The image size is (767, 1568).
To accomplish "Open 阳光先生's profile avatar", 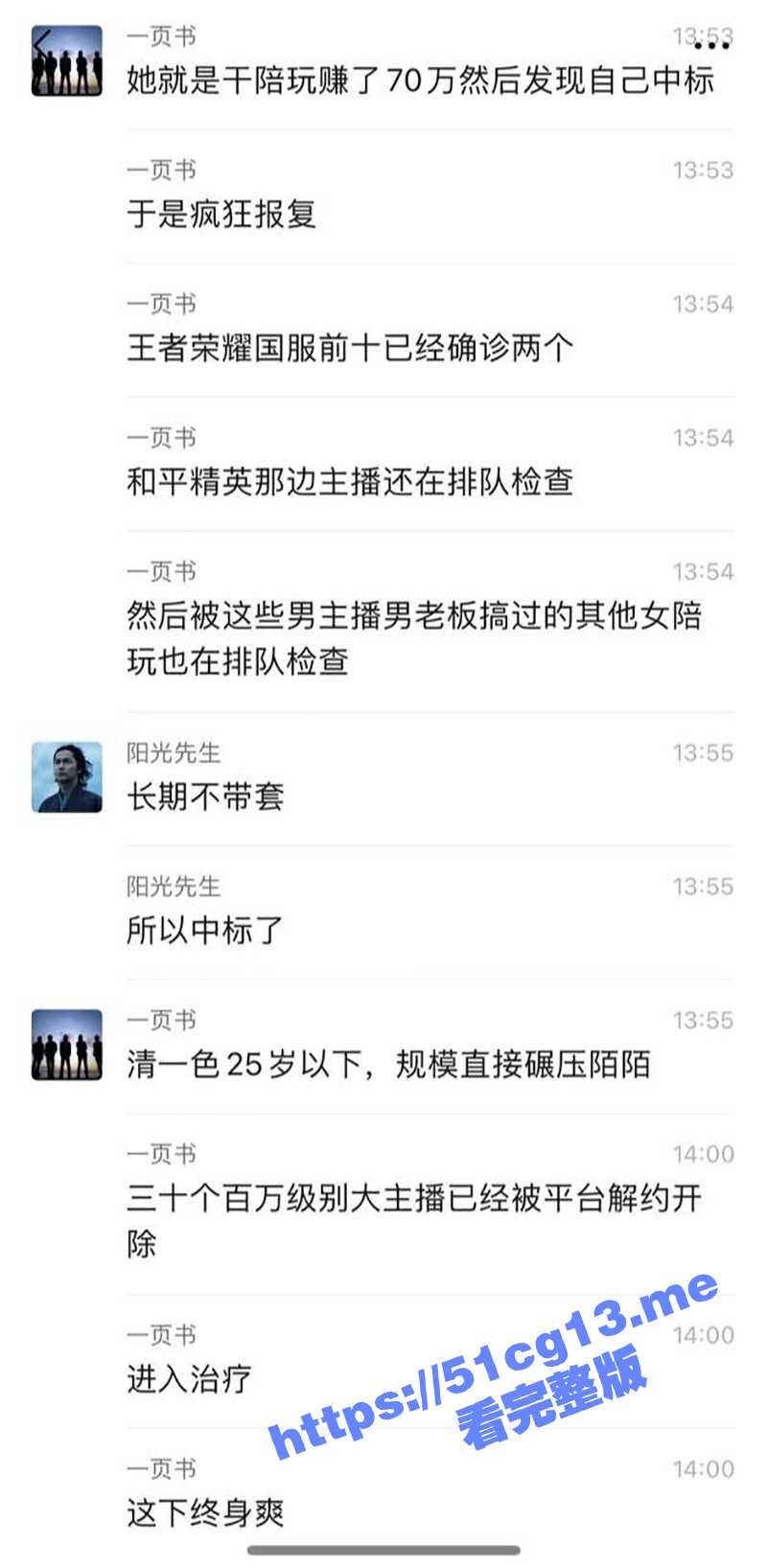I will [x=67, y=777].
